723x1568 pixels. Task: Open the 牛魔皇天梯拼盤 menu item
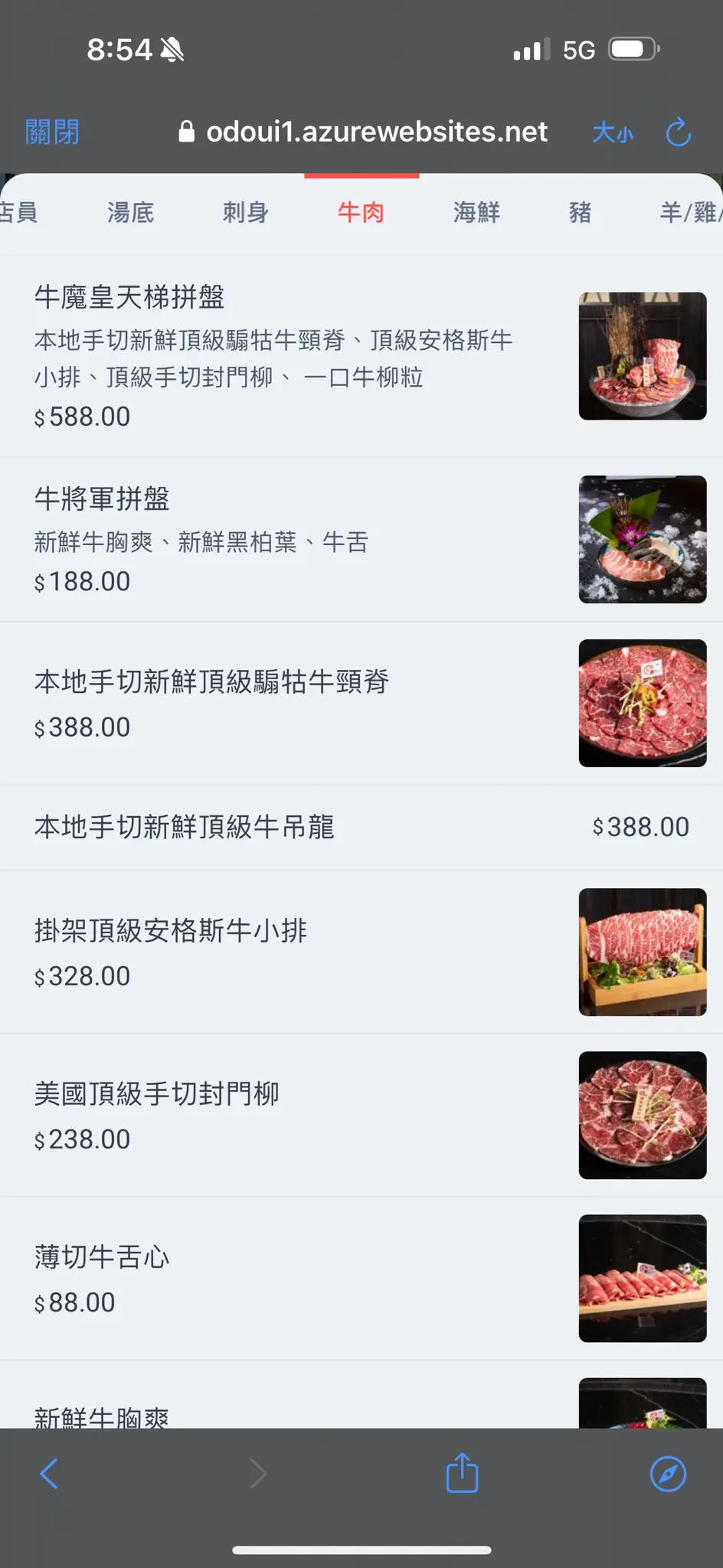[x=130, y=297]
